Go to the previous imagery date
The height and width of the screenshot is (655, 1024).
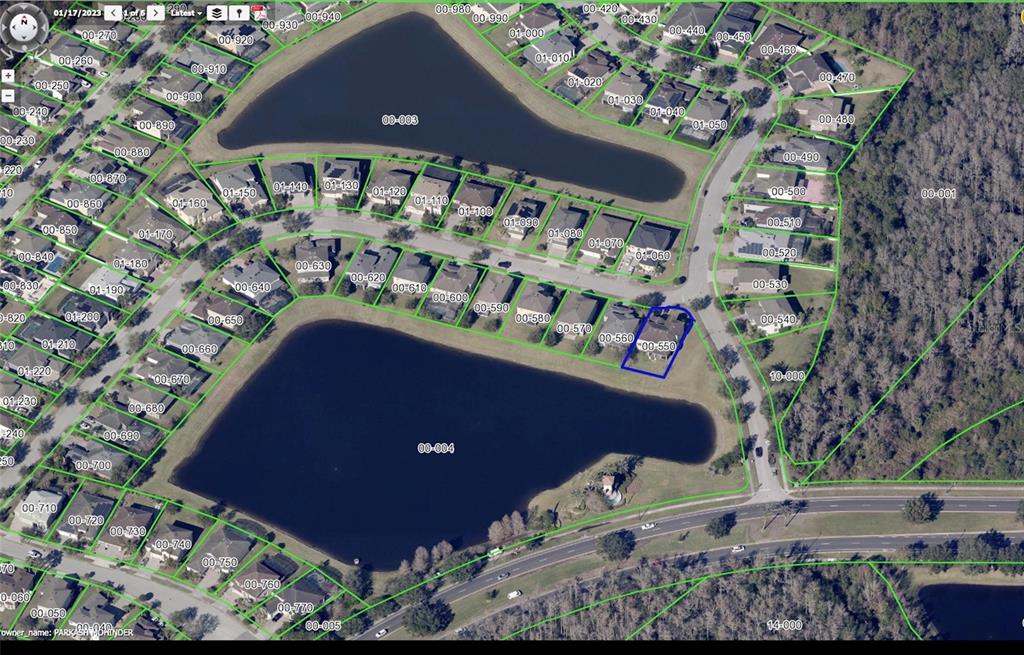pos(113,13)
